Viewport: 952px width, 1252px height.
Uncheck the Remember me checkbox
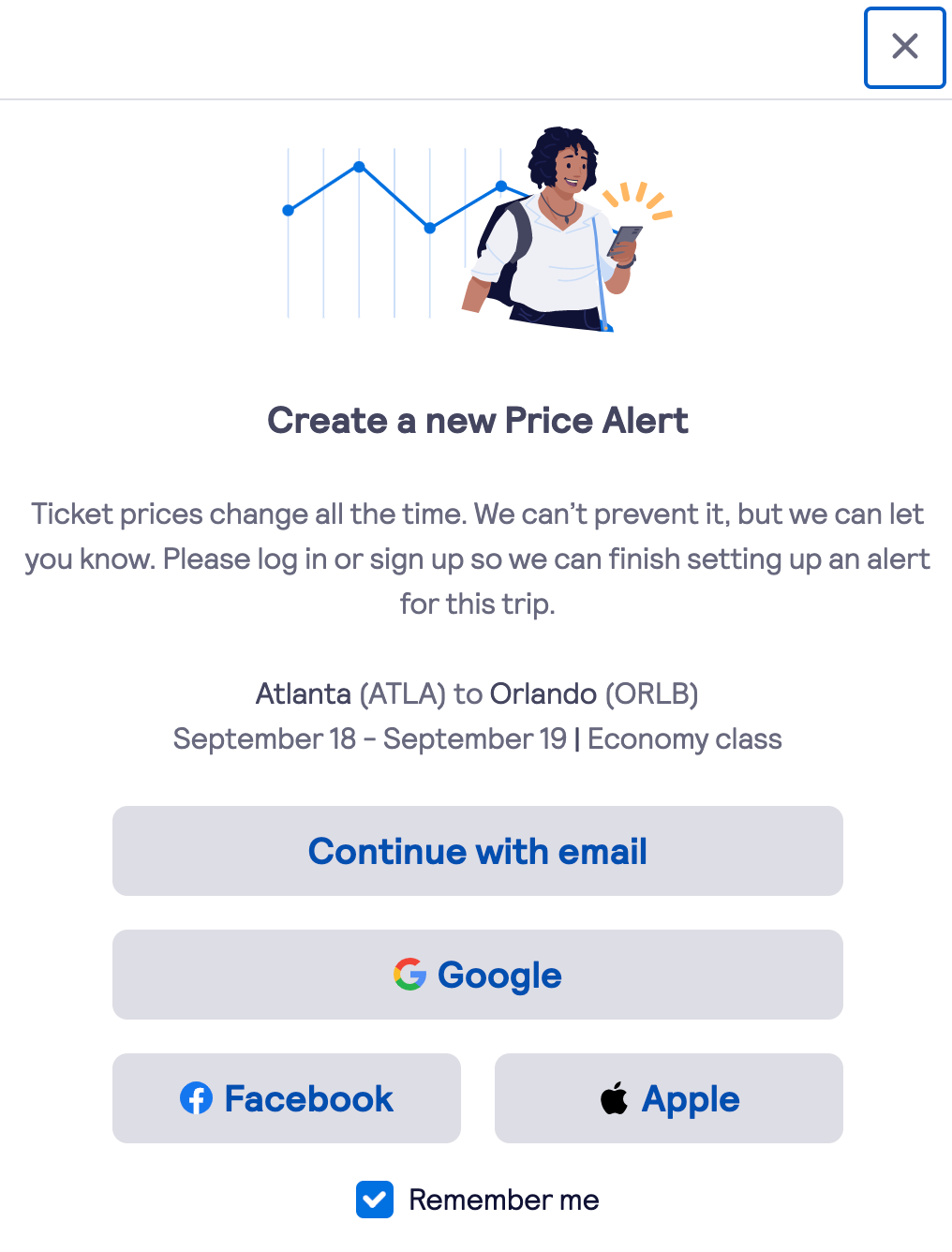click(x=375, y=1200)
